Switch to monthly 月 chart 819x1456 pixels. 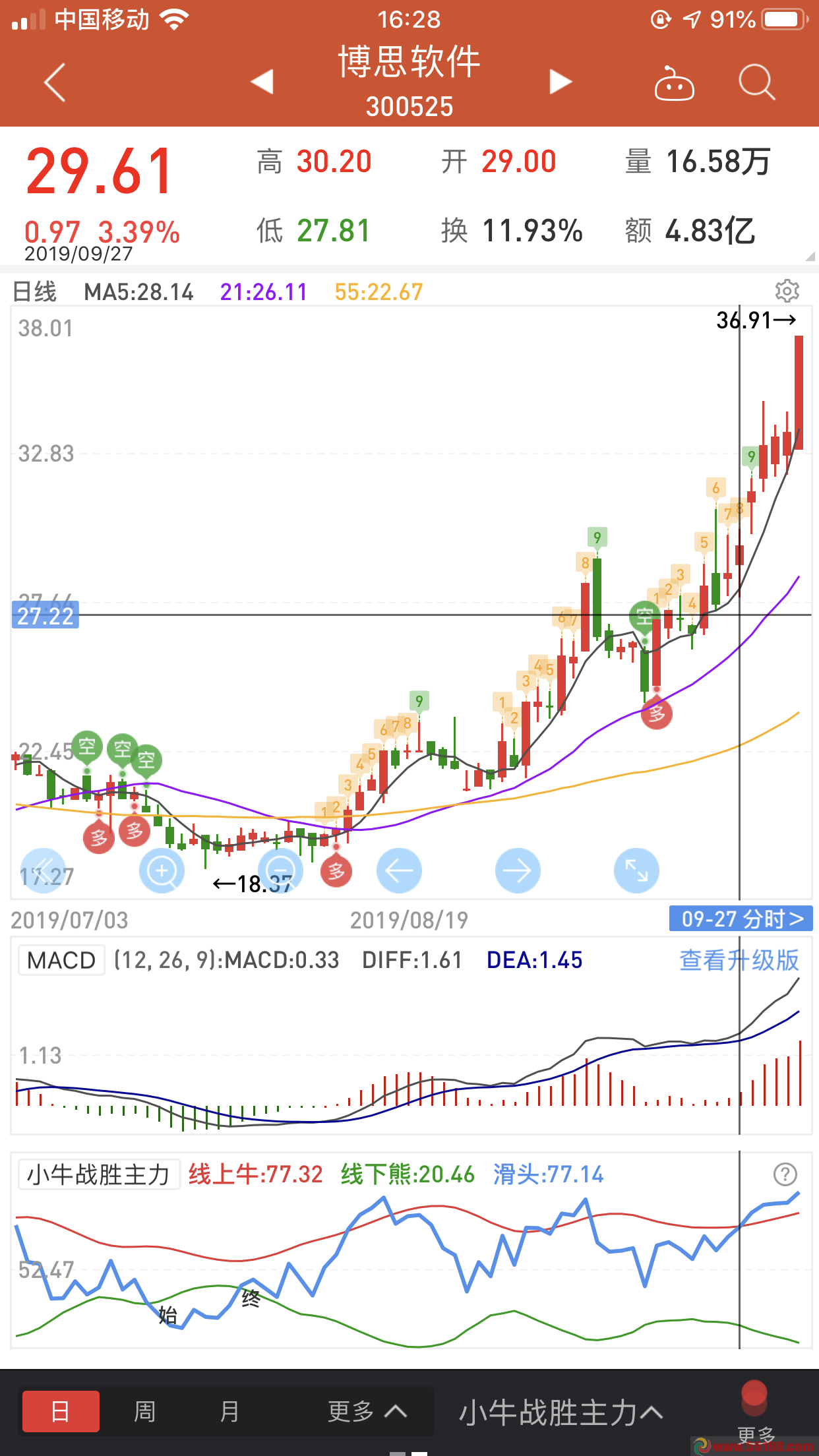coord(229,1412)
